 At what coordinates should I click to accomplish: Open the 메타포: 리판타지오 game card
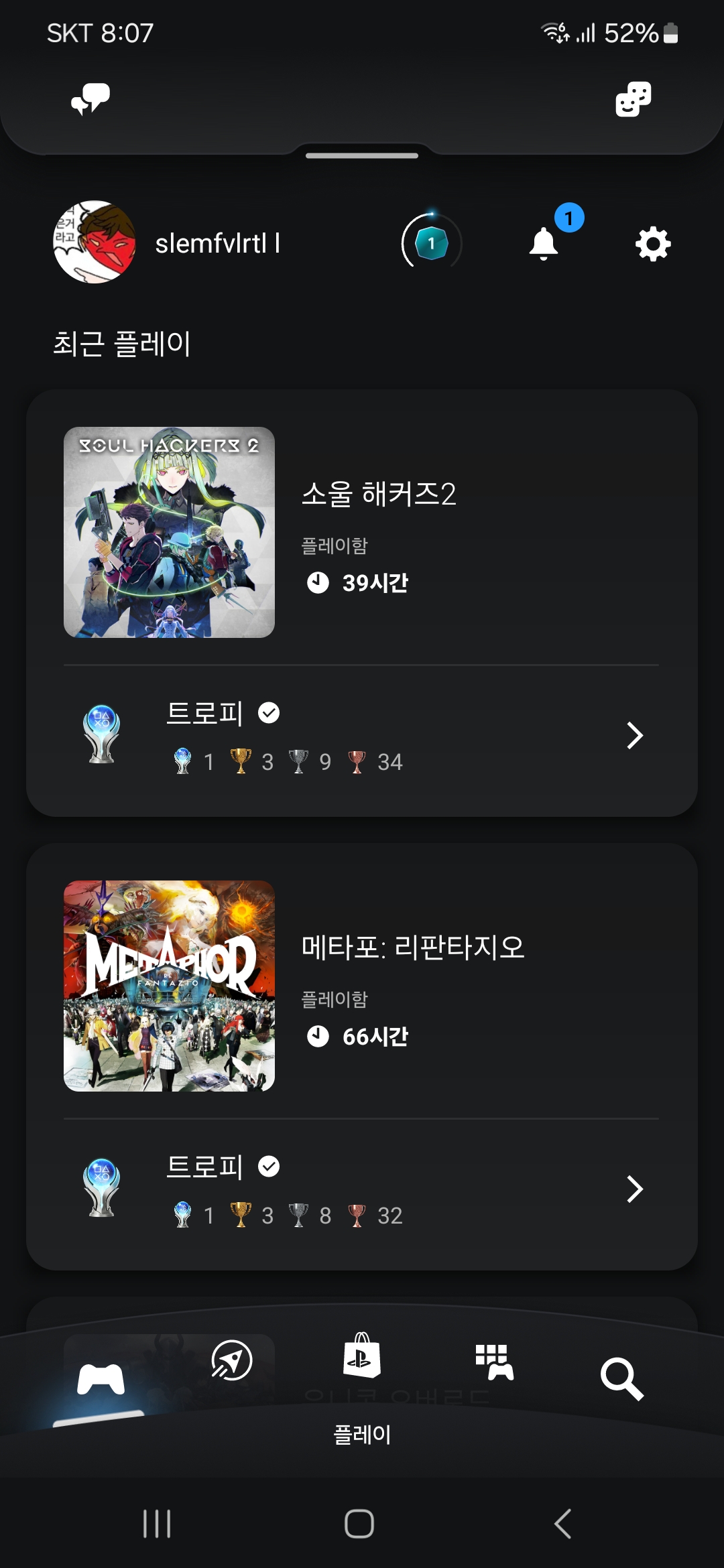coord(362,986)
